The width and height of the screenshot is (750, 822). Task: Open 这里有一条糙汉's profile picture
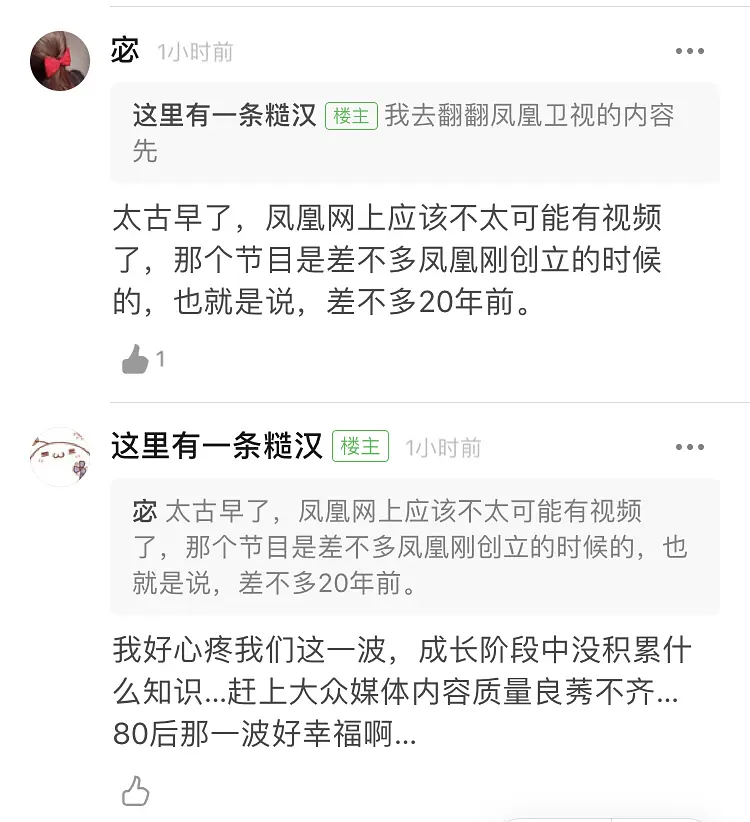[x=61, y=457]
